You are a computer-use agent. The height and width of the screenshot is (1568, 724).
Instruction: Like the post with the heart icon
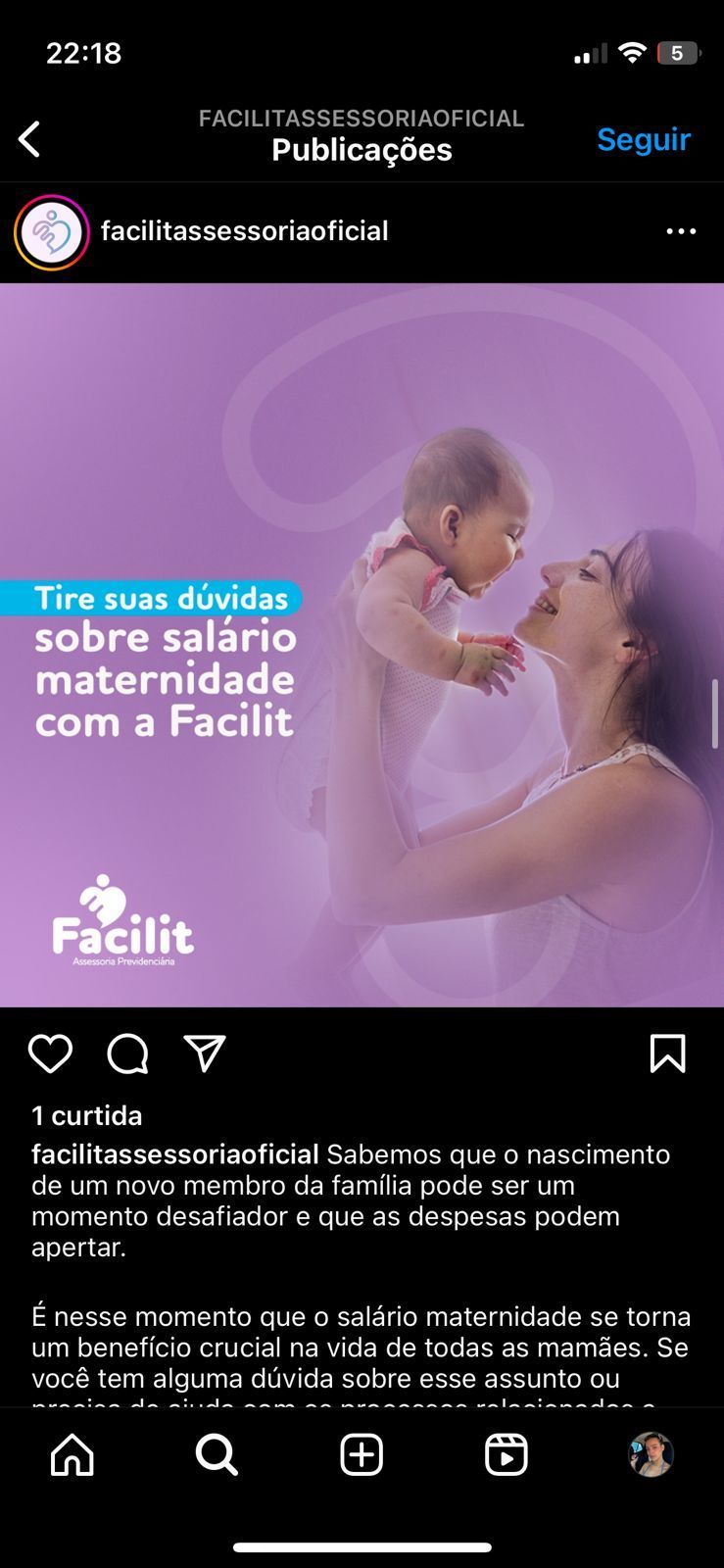pos(50,1054)
